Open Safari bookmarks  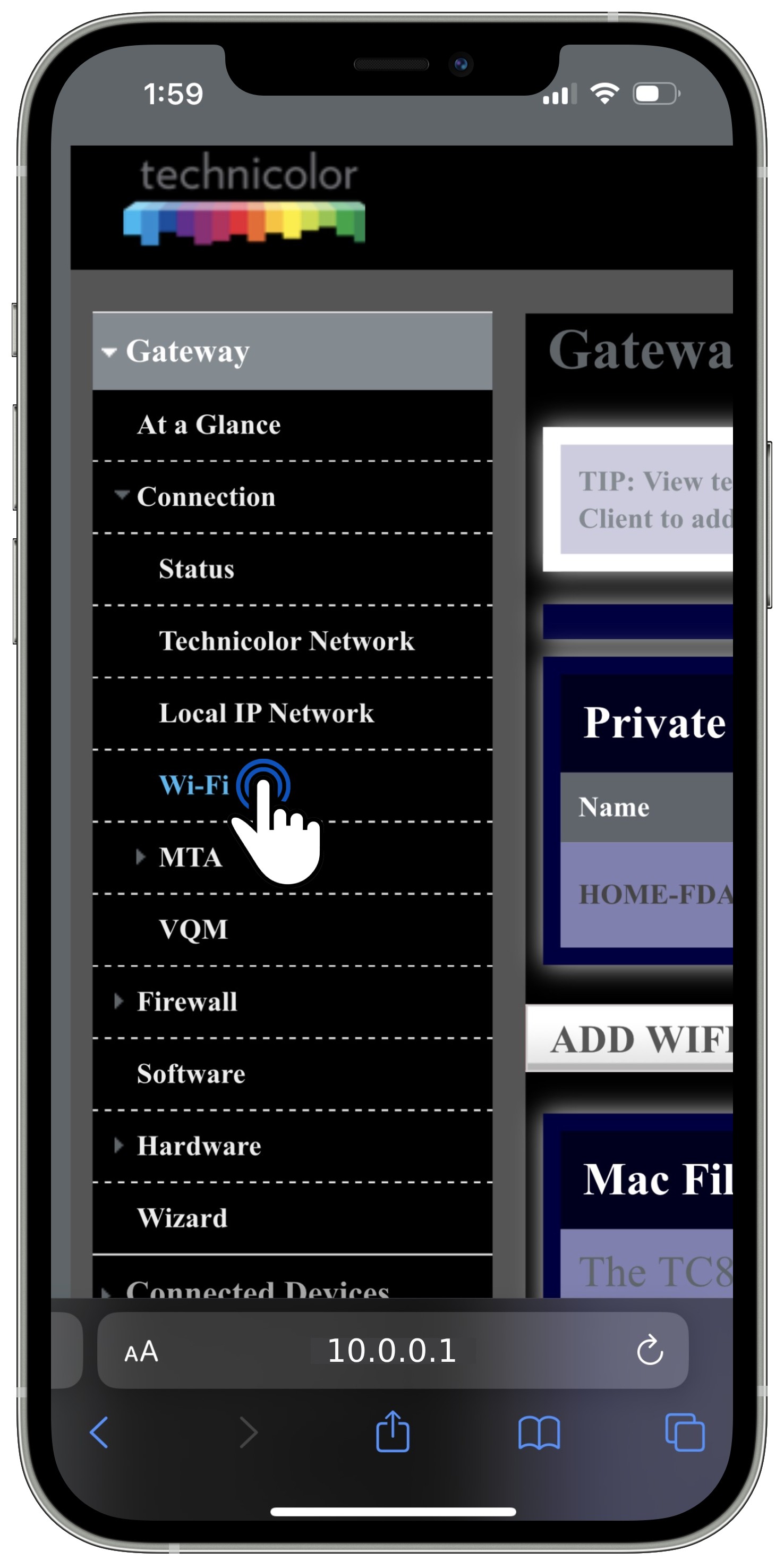[x=538, y=1432]
